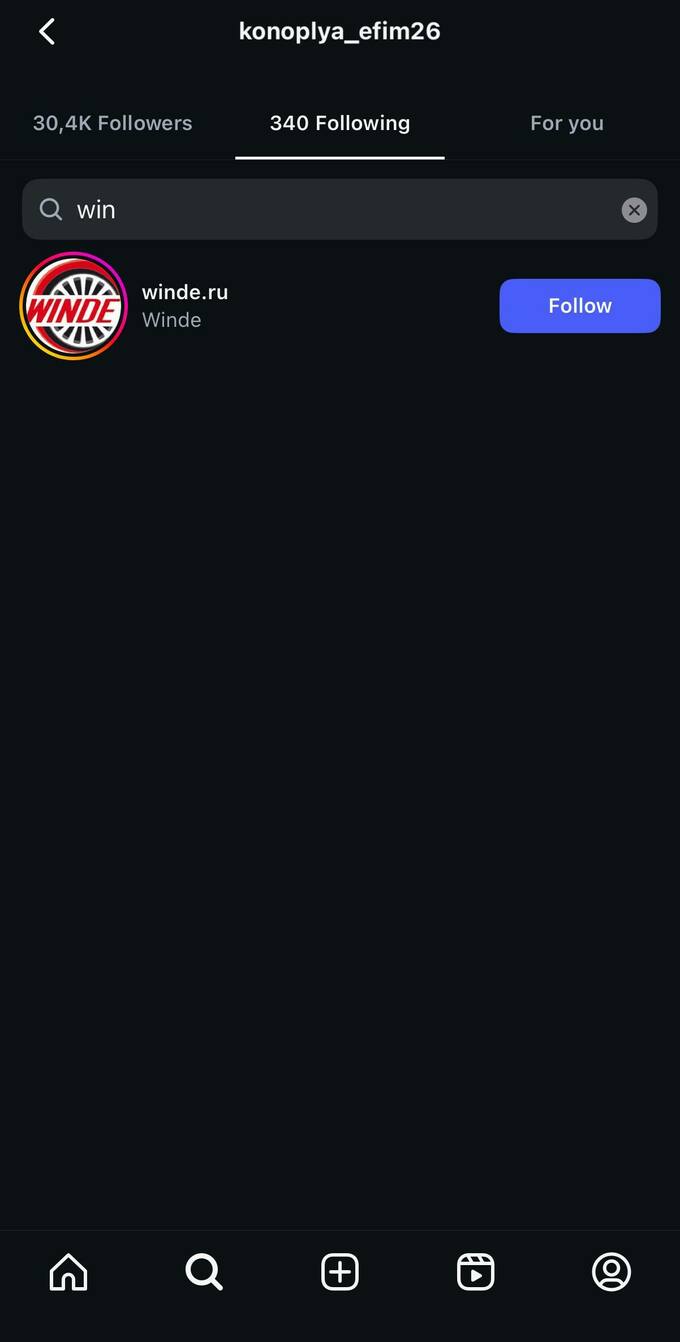Open the For you tab
This screenshot has width=680, height=1342.
click(x=566, y=123)
